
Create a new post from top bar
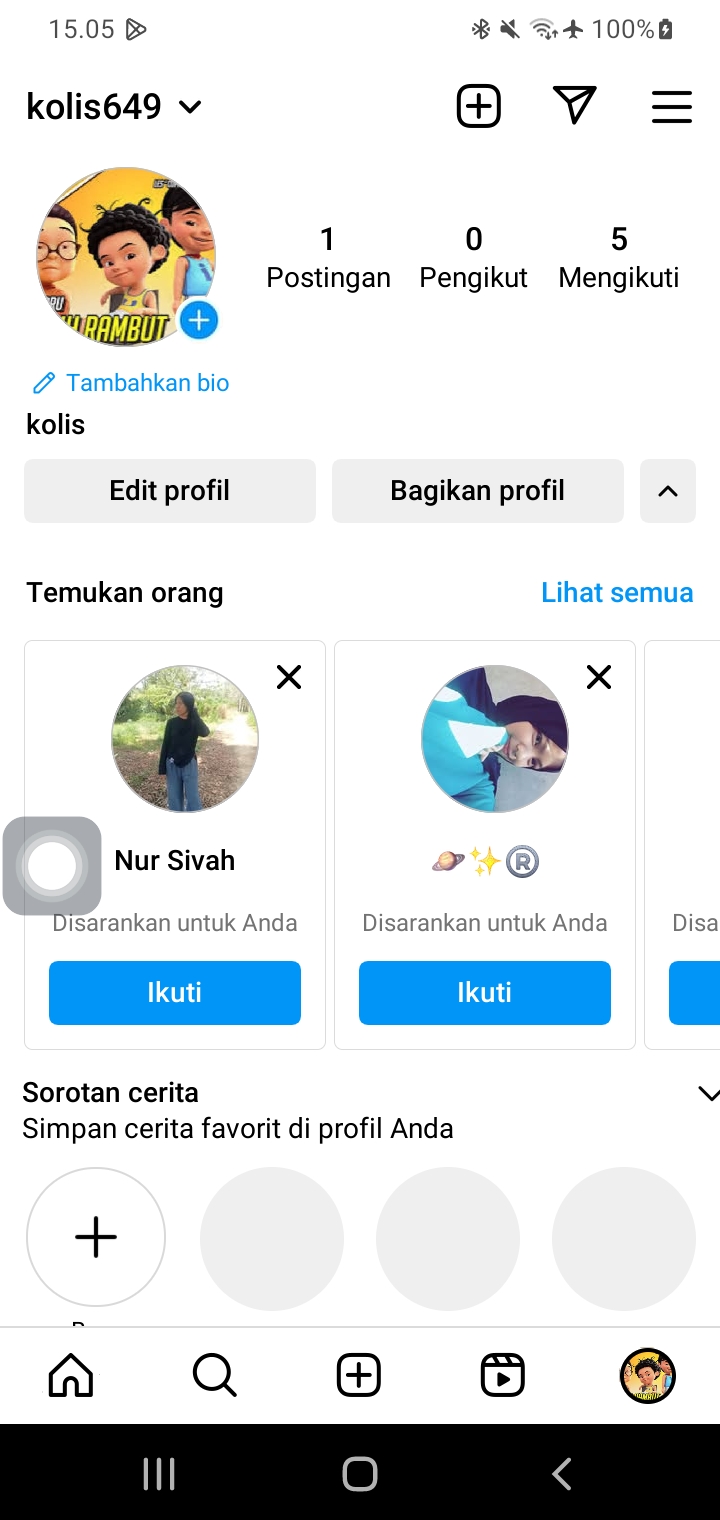coord(478,106)
